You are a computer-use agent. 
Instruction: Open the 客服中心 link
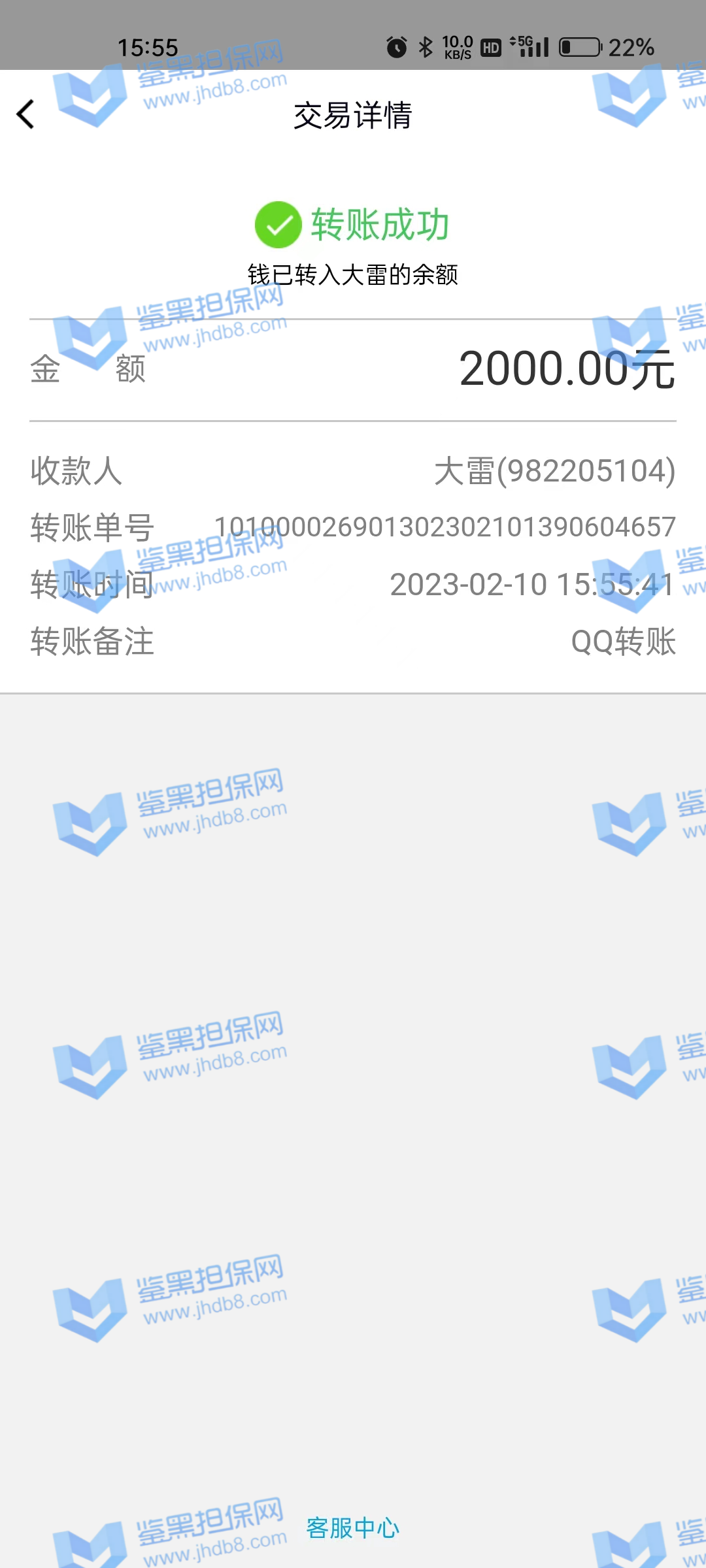(x=352, y=1528)
